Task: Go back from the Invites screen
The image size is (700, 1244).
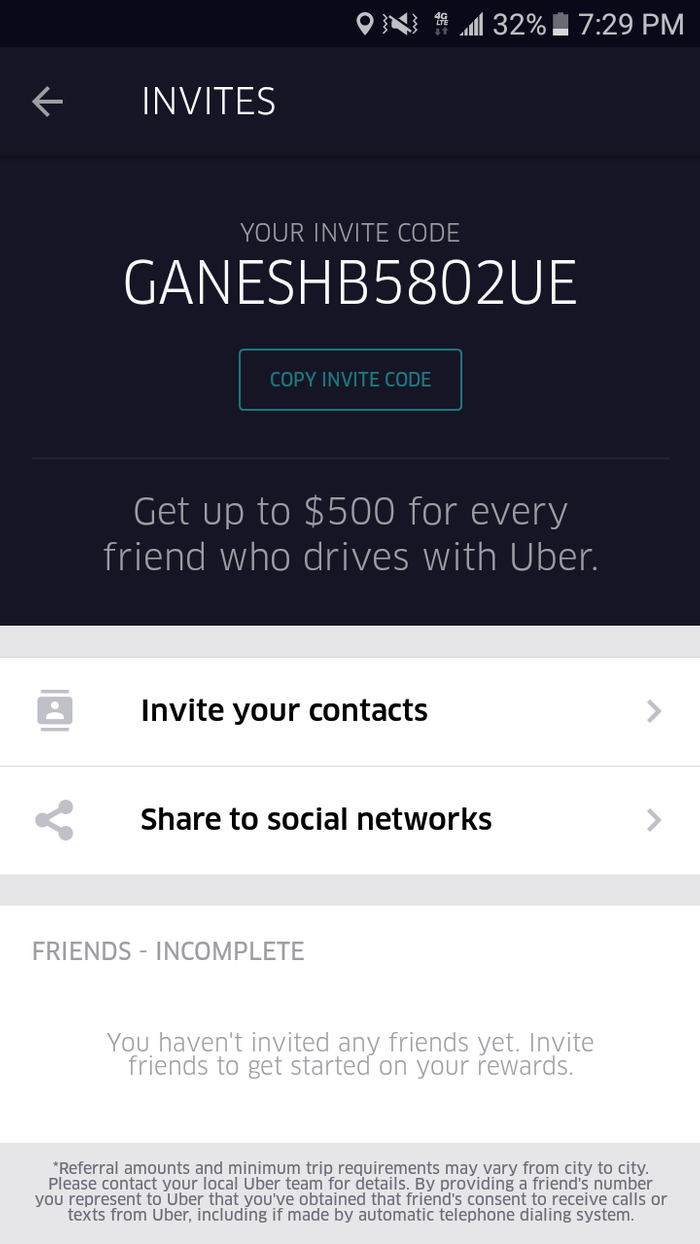Action: pyautogui.click(x=47, y=101)
